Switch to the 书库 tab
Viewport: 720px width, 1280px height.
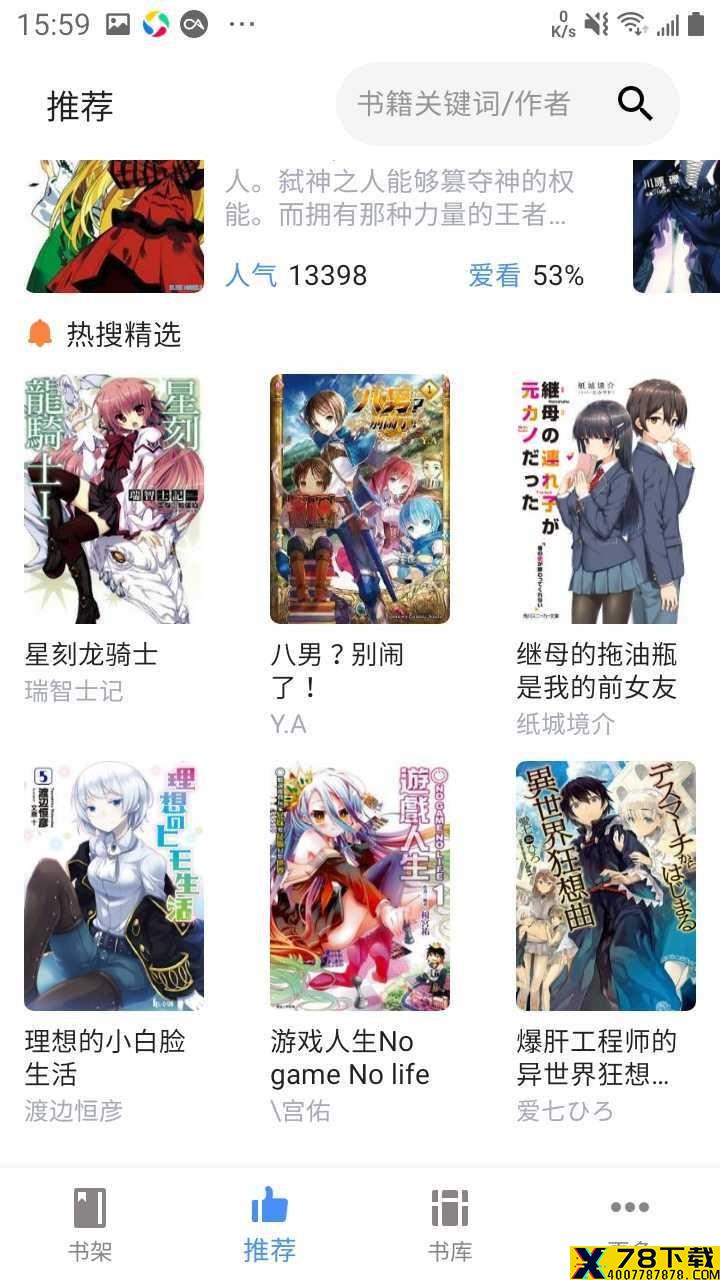point(450,1224)
